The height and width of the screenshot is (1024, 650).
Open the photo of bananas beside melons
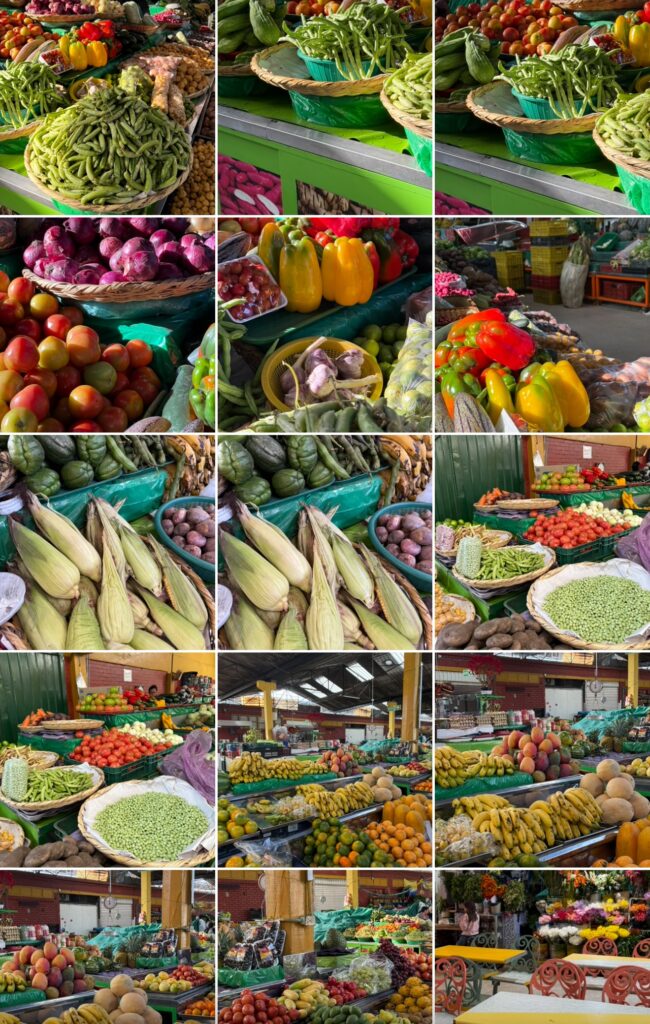point(542,759)
